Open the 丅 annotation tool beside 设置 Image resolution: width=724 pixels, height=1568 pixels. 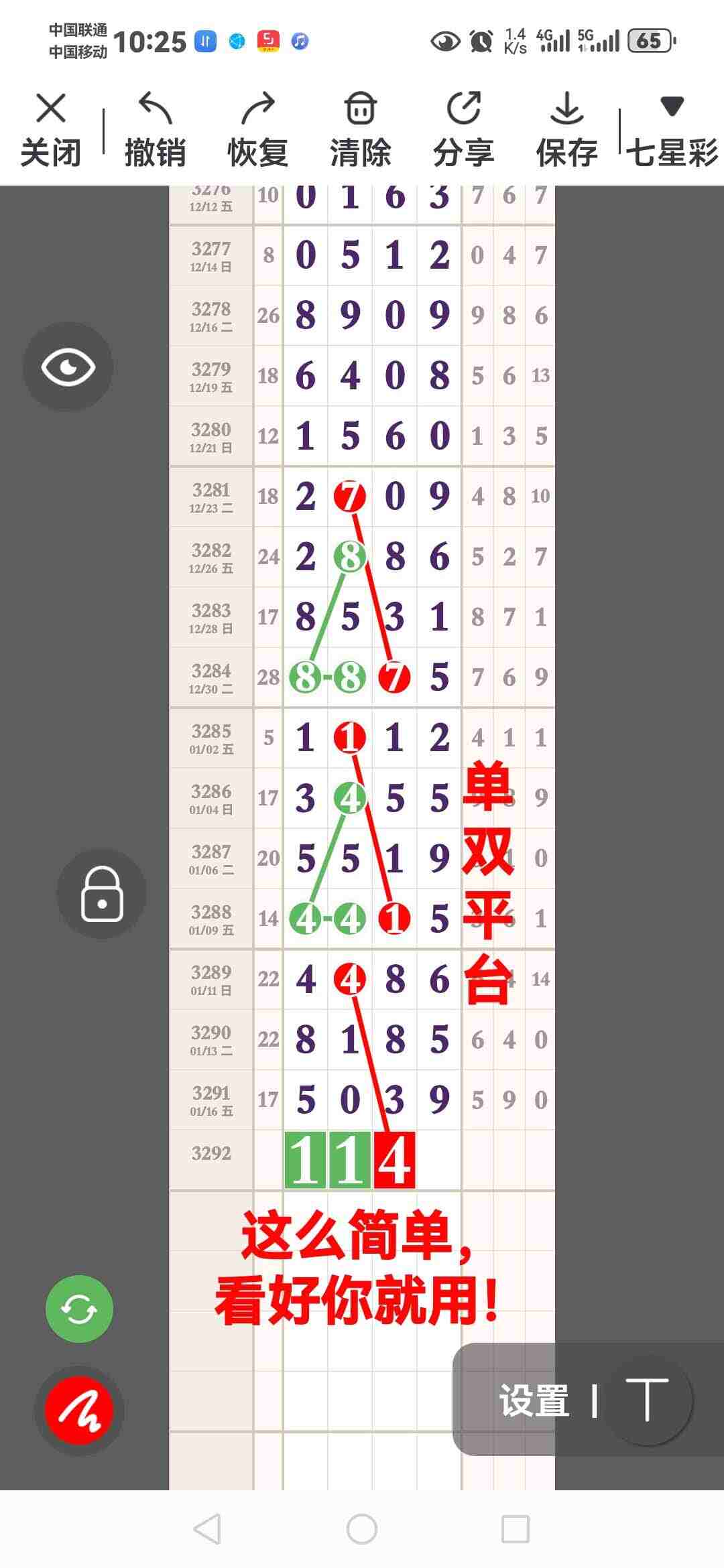click(x=648, y=1400)
